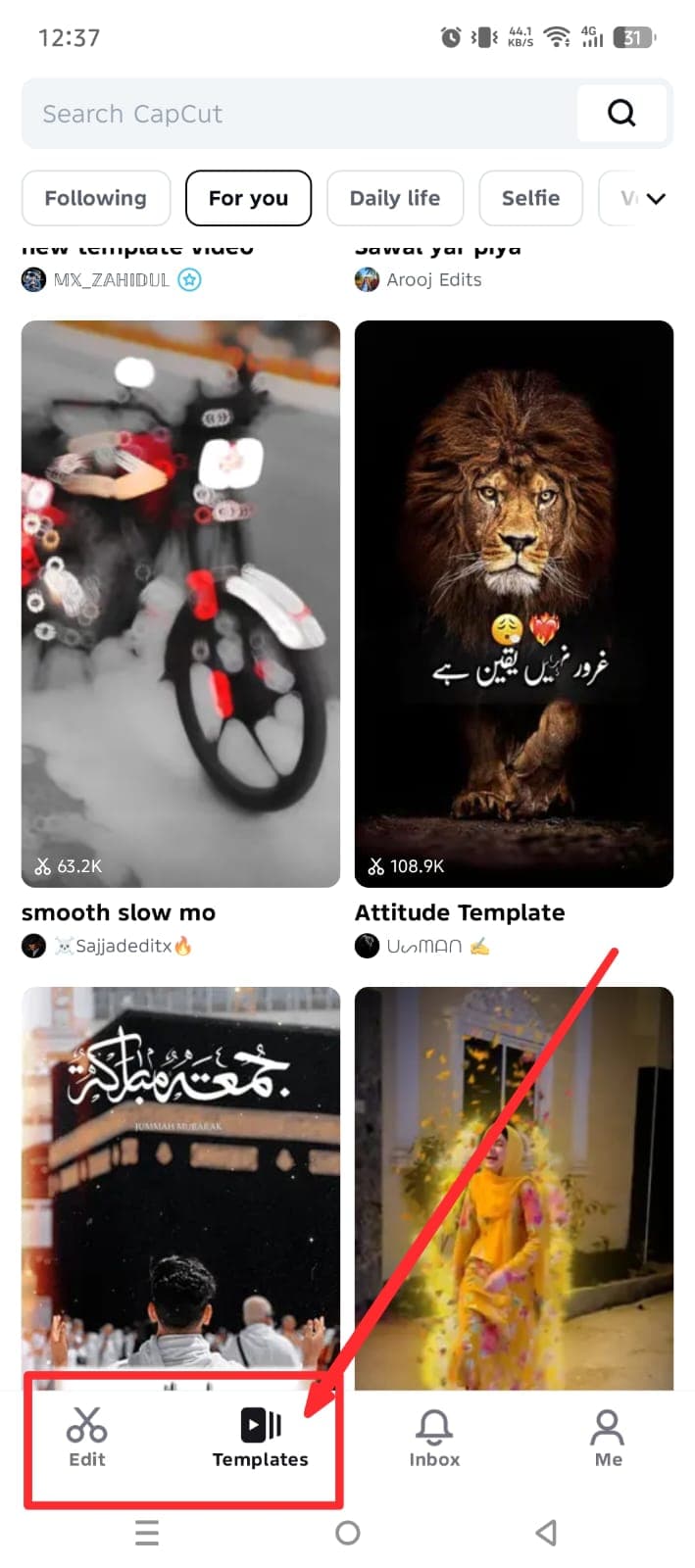Switch to the Daily life category
Image resolution: width=695 pixels, height=1568 pixels.
pyautogui.click(x=395, y=198)
